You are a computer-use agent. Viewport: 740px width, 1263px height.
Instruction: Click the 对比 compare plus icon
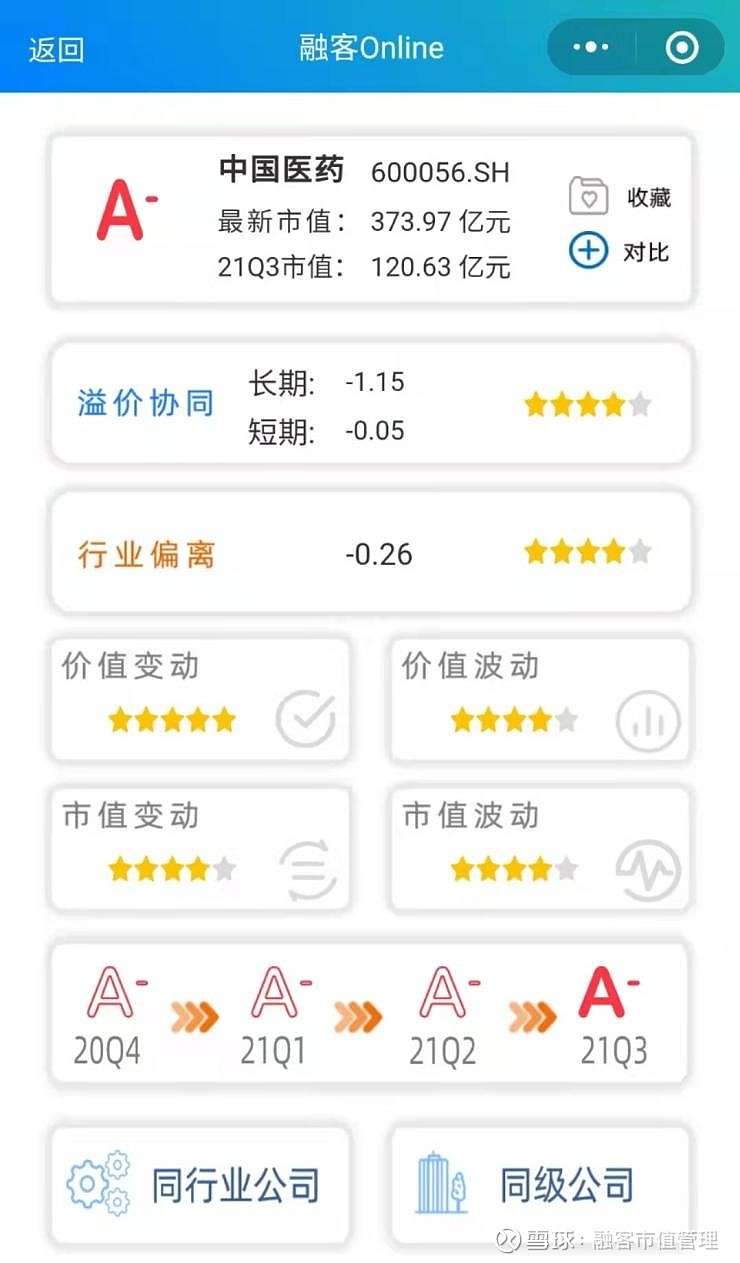[x=589, y=252]
